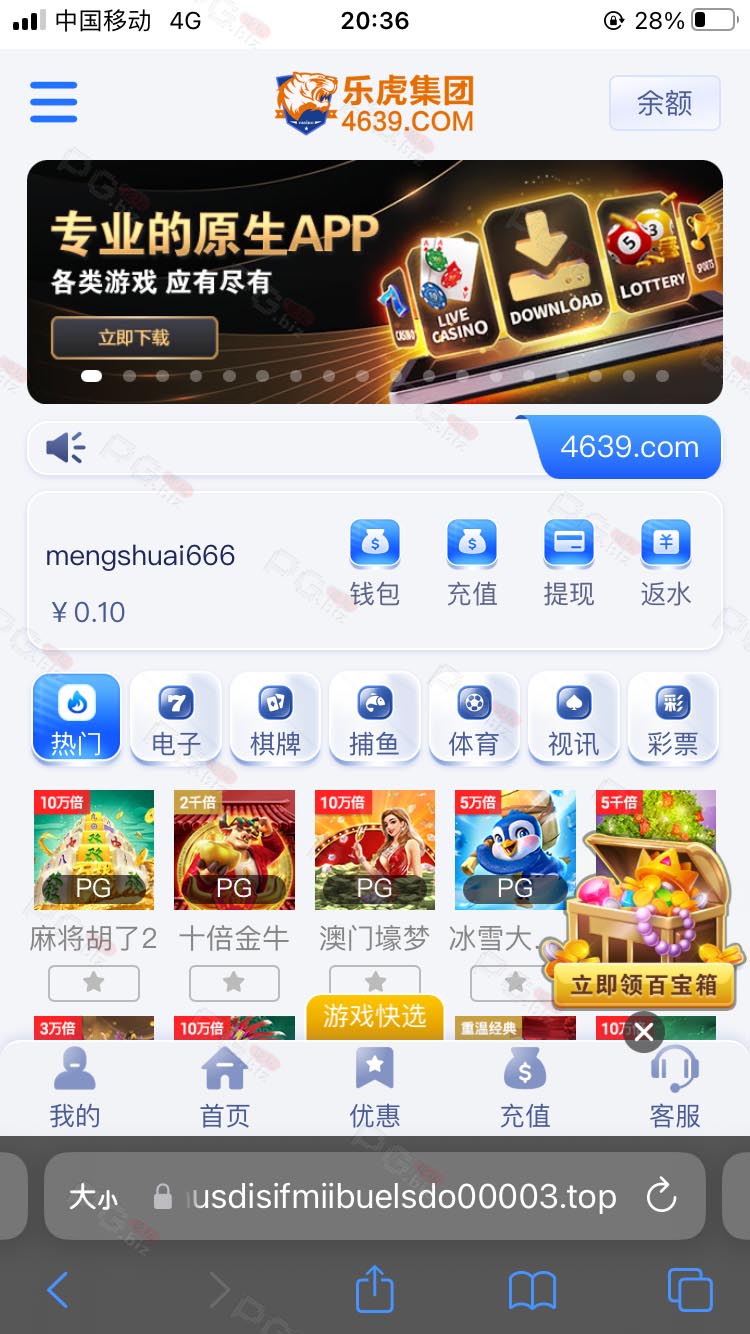Reload the page in Safari
The image size is (750, 1334).
point(661,1196)
